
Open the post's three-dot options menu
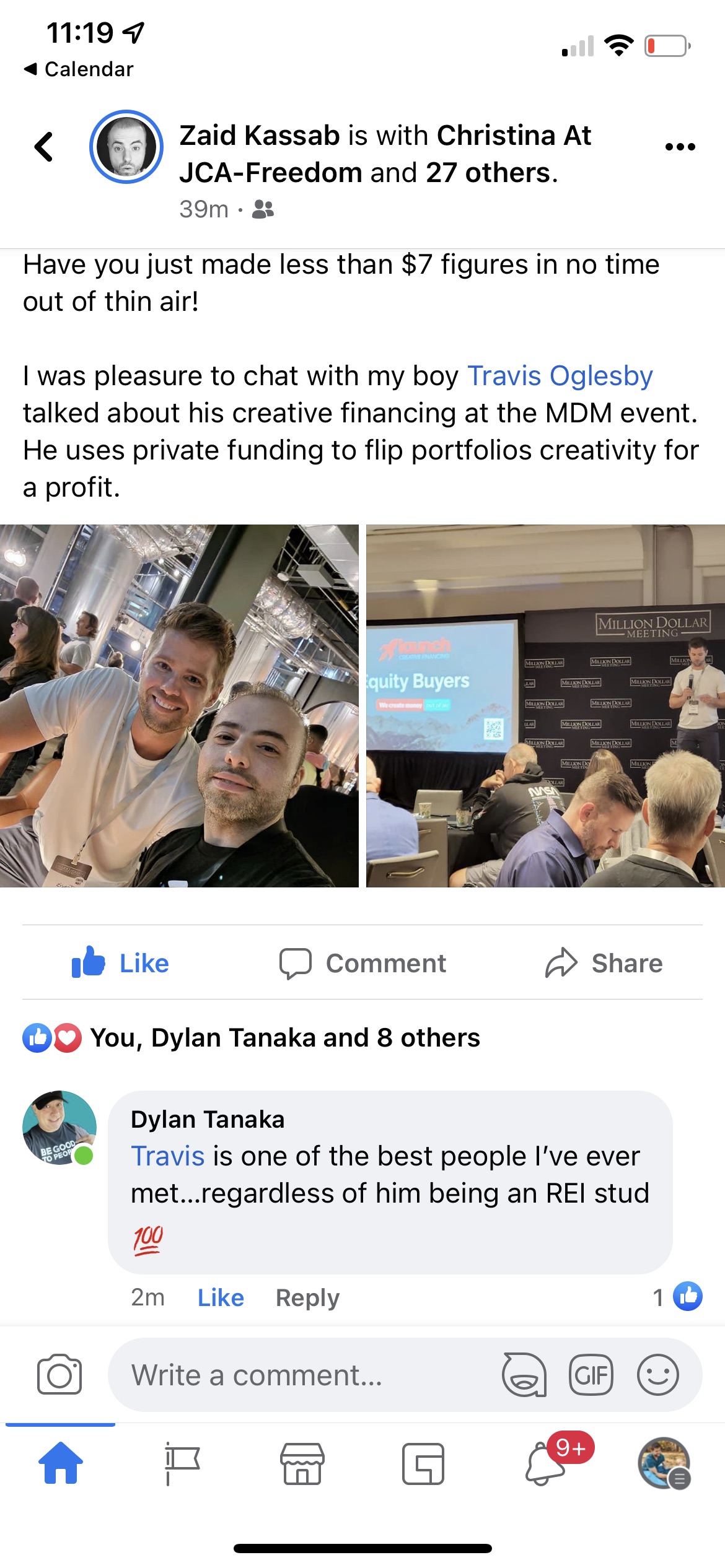pyautogui.click(x=679, y=147)
